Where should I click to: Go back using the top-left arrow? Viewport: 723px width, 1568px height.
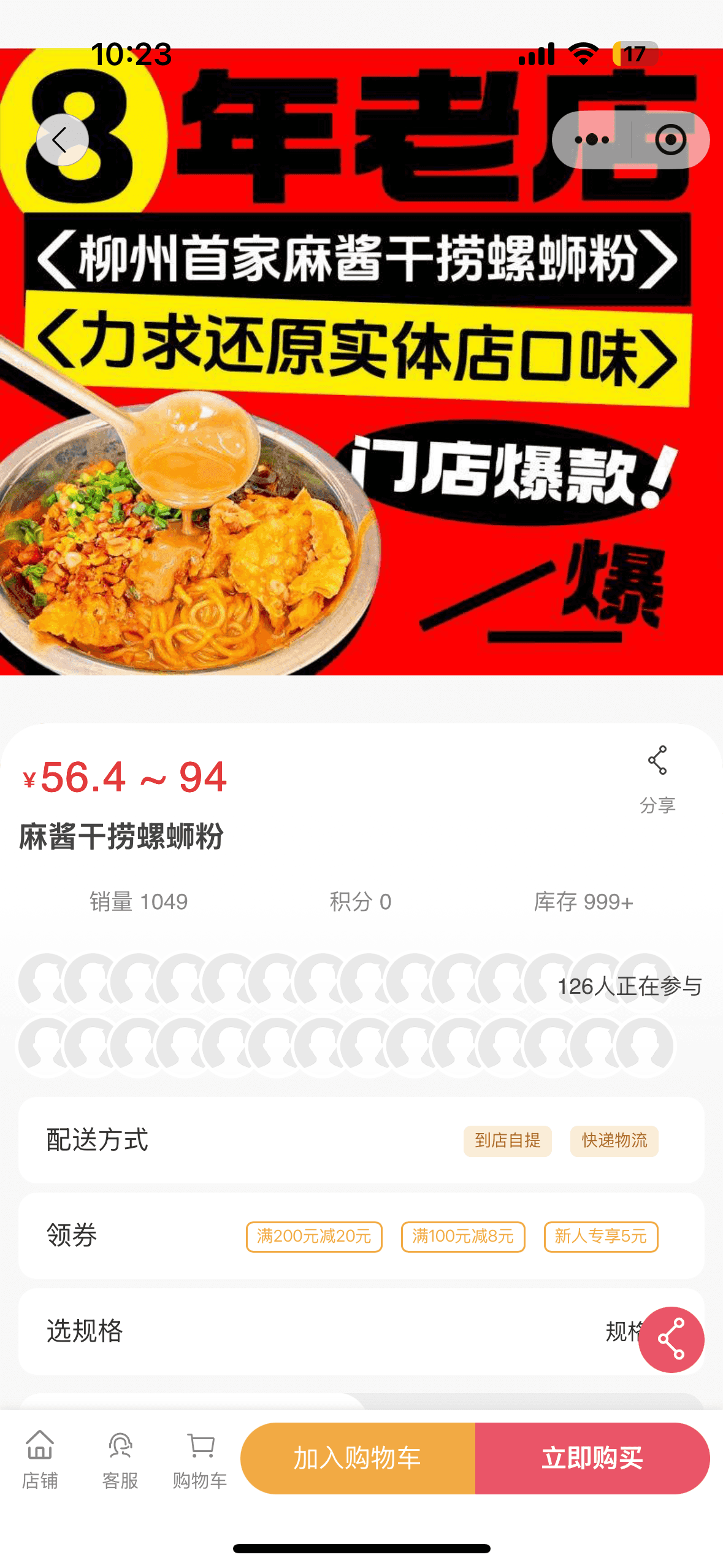pyautogui.click(x=62, y=140)
